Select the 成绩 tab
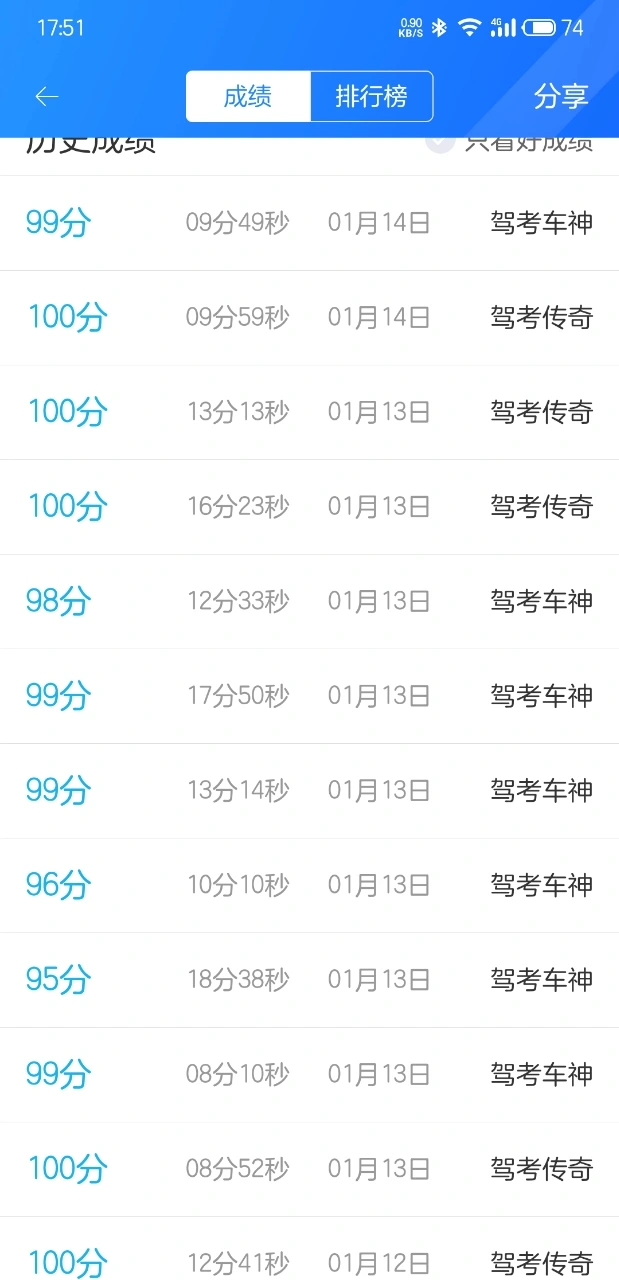The width and height of the screenshot is (619, 1280). [248, 97]
